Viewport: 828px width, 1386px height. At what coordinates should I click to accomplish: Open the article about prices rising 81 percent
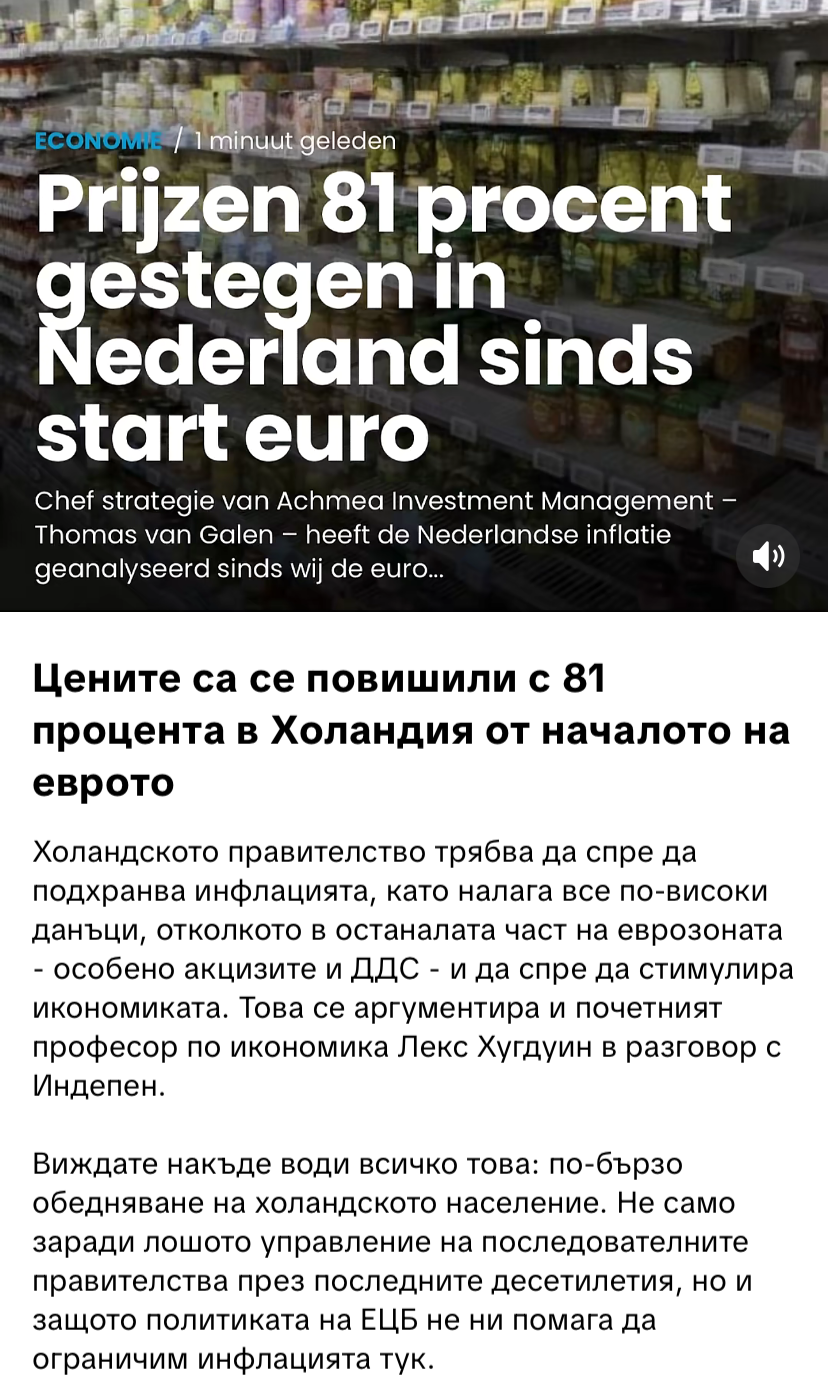[384, 318]
